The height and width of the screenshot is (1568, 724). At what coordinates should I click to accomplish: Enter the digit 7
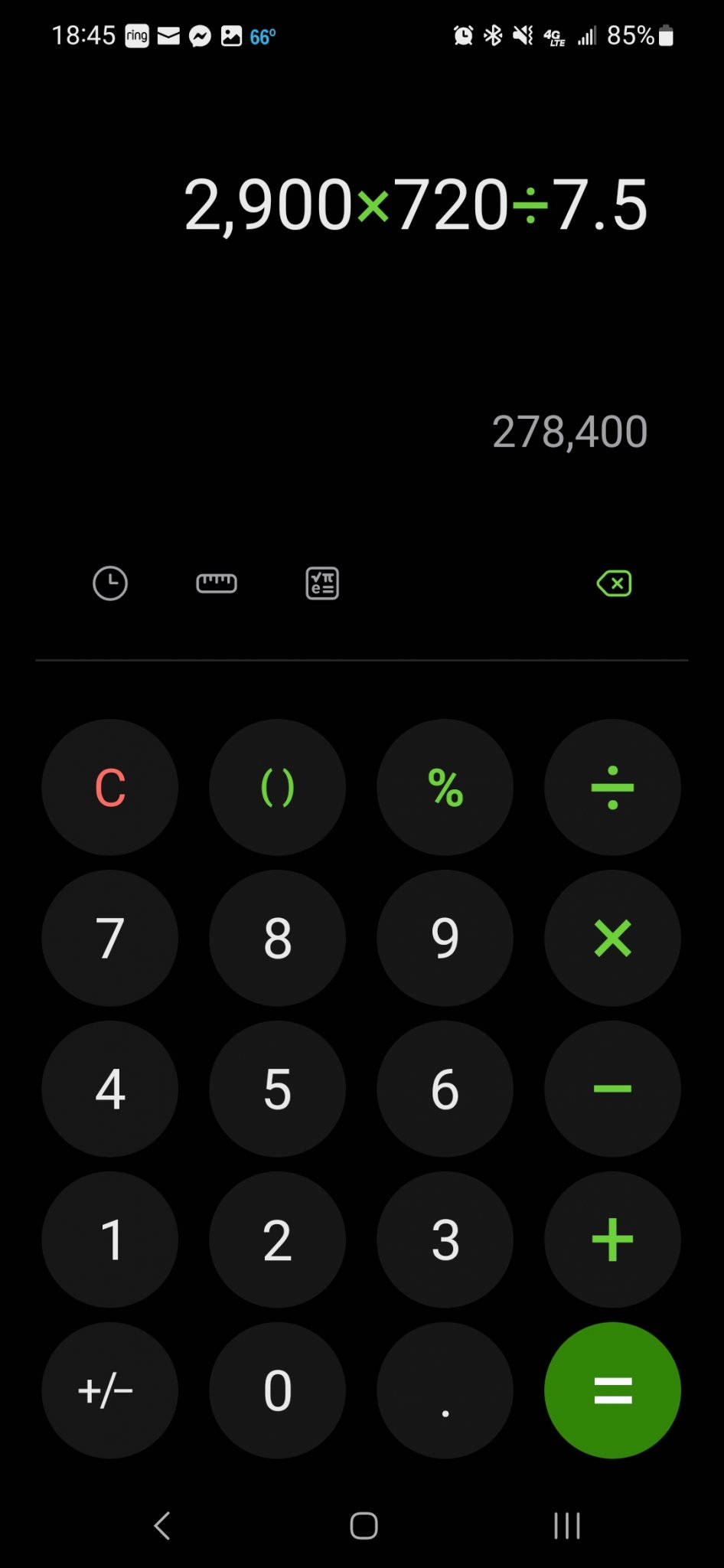(x=110, y=938)
